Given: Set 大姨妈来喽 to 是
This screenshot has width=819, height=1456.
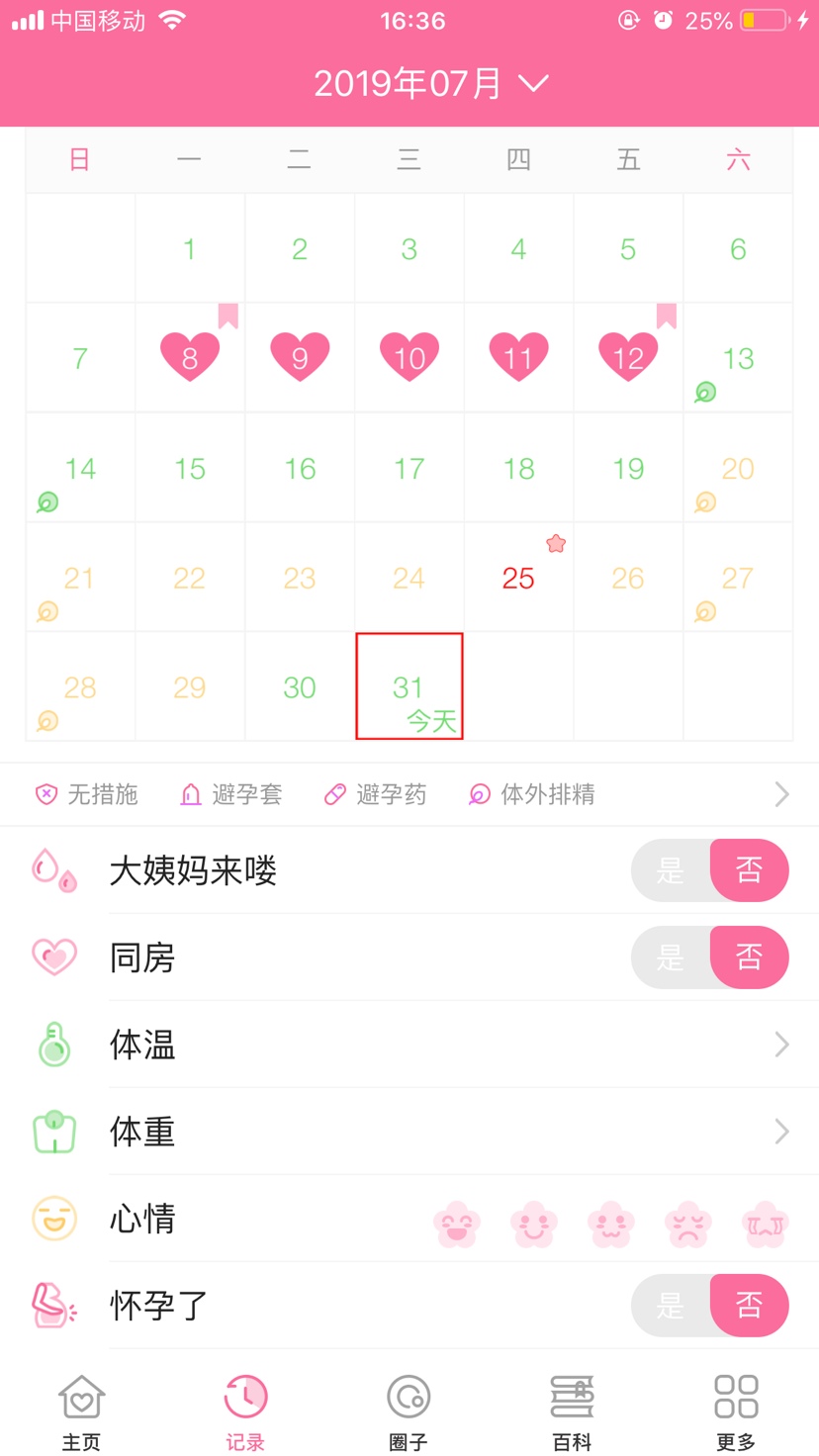Looking at the screenshot, I should [671, 870].
